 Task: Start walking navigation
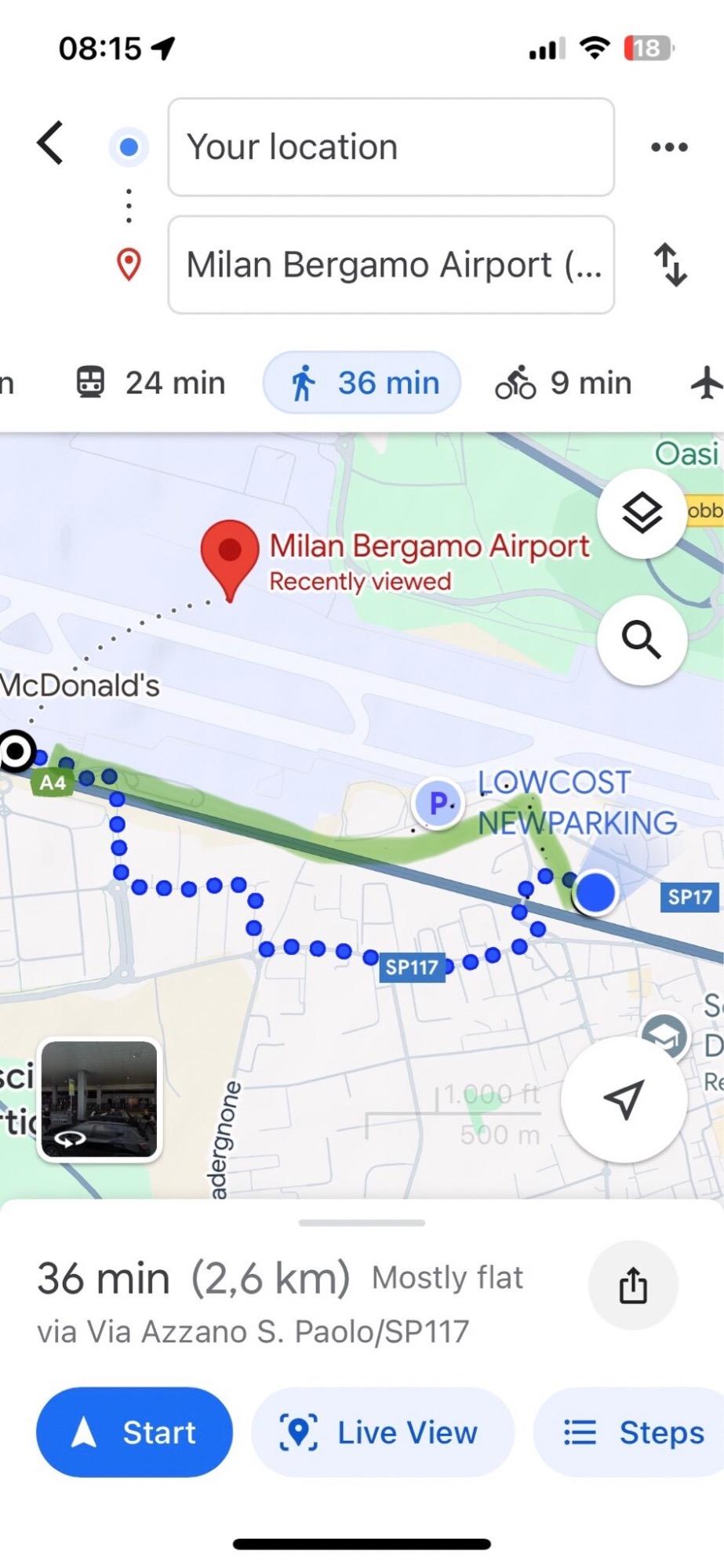[134, 1432]
